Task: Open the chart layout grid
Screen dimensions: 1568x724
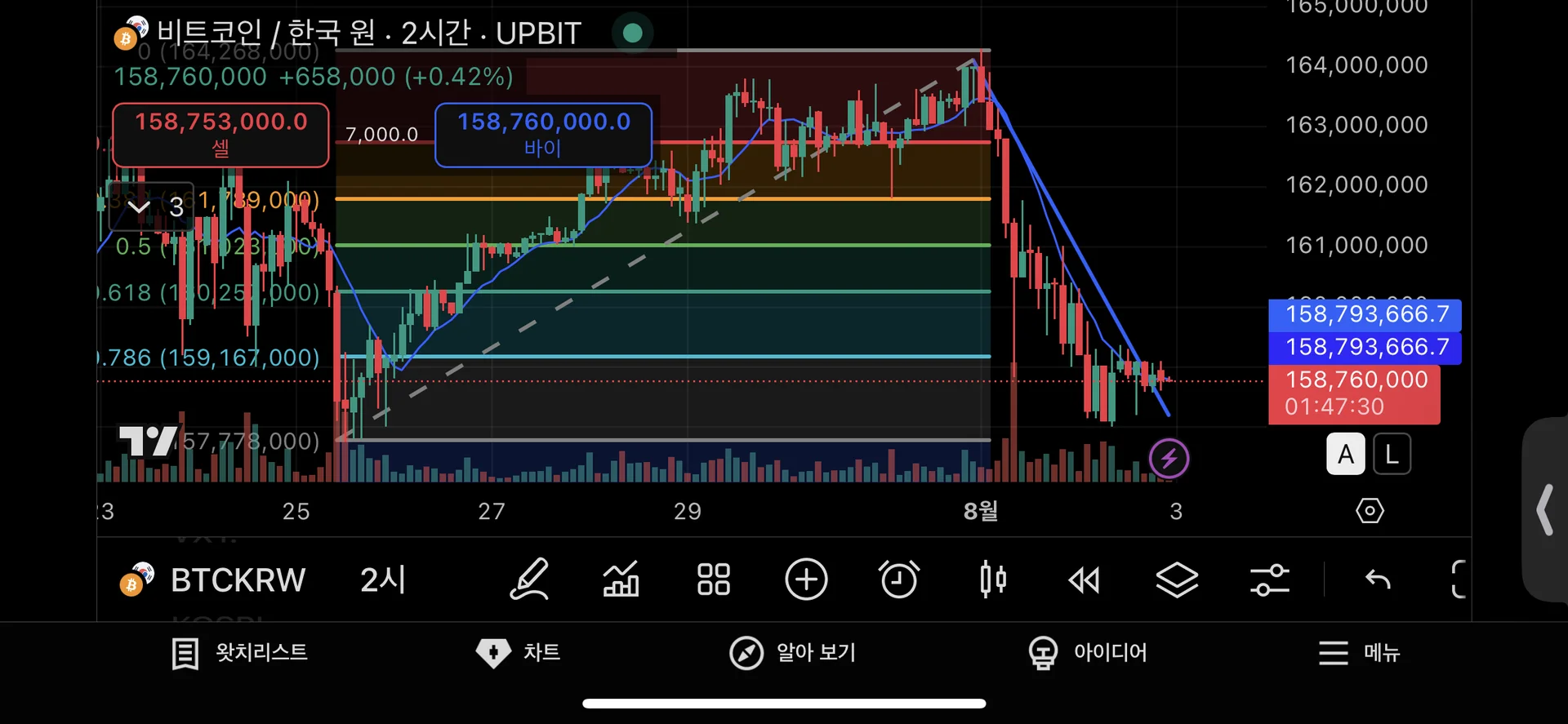Action: point(713,580)
